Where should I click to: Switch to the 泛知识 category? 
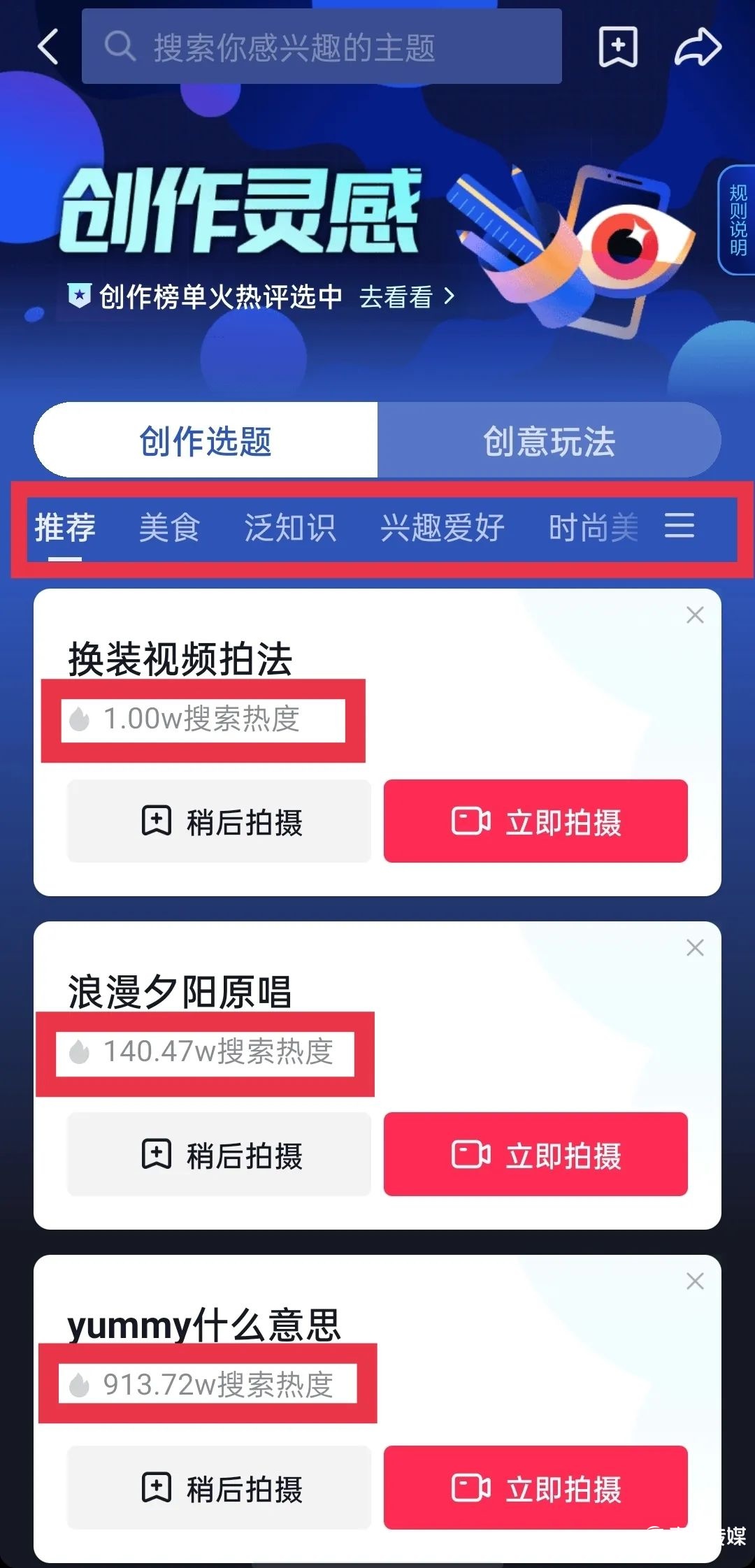(x=290, y=528)
